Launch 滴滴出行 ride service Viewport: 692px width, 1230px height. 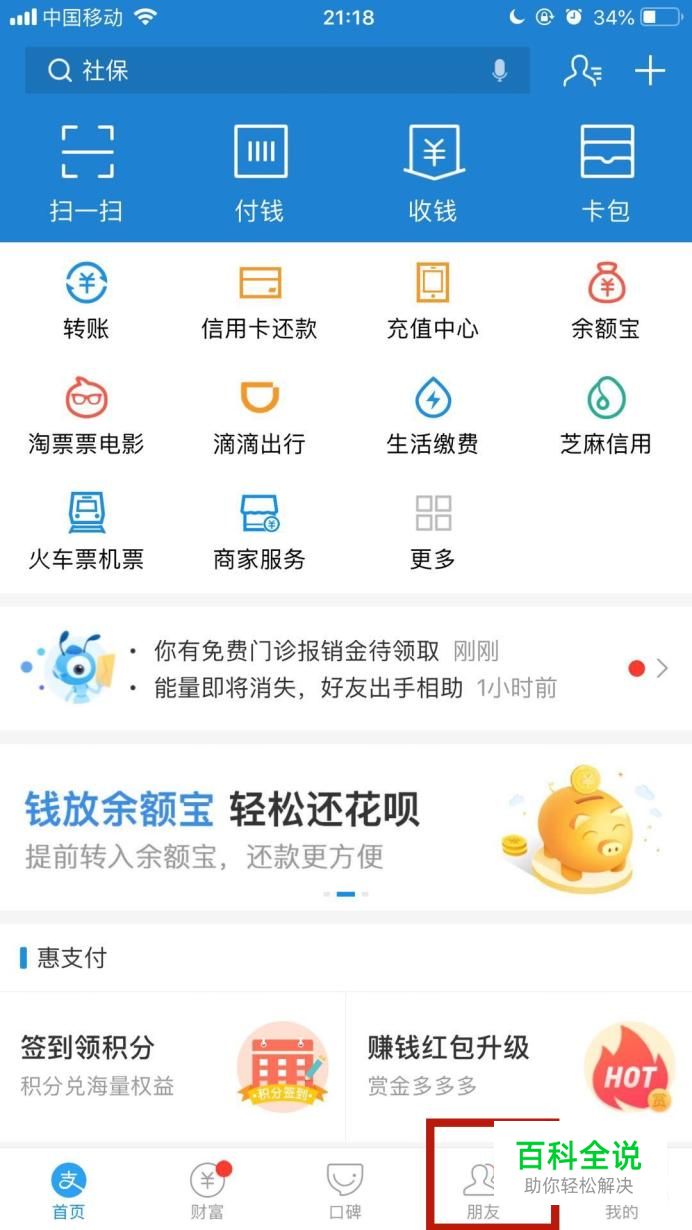[x=260, y=415]
